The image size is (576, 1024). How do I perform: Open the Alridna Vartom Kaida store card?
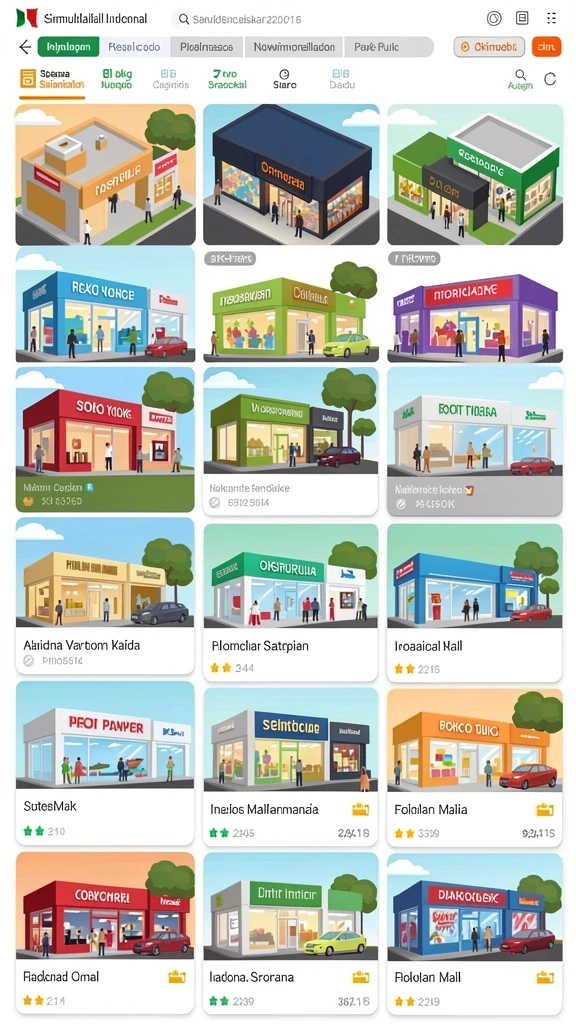click(x=105, y=596)
